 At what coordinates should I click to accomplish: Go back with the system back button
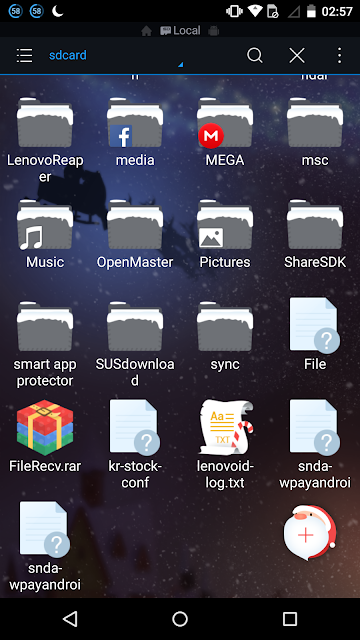pos(70,619)
